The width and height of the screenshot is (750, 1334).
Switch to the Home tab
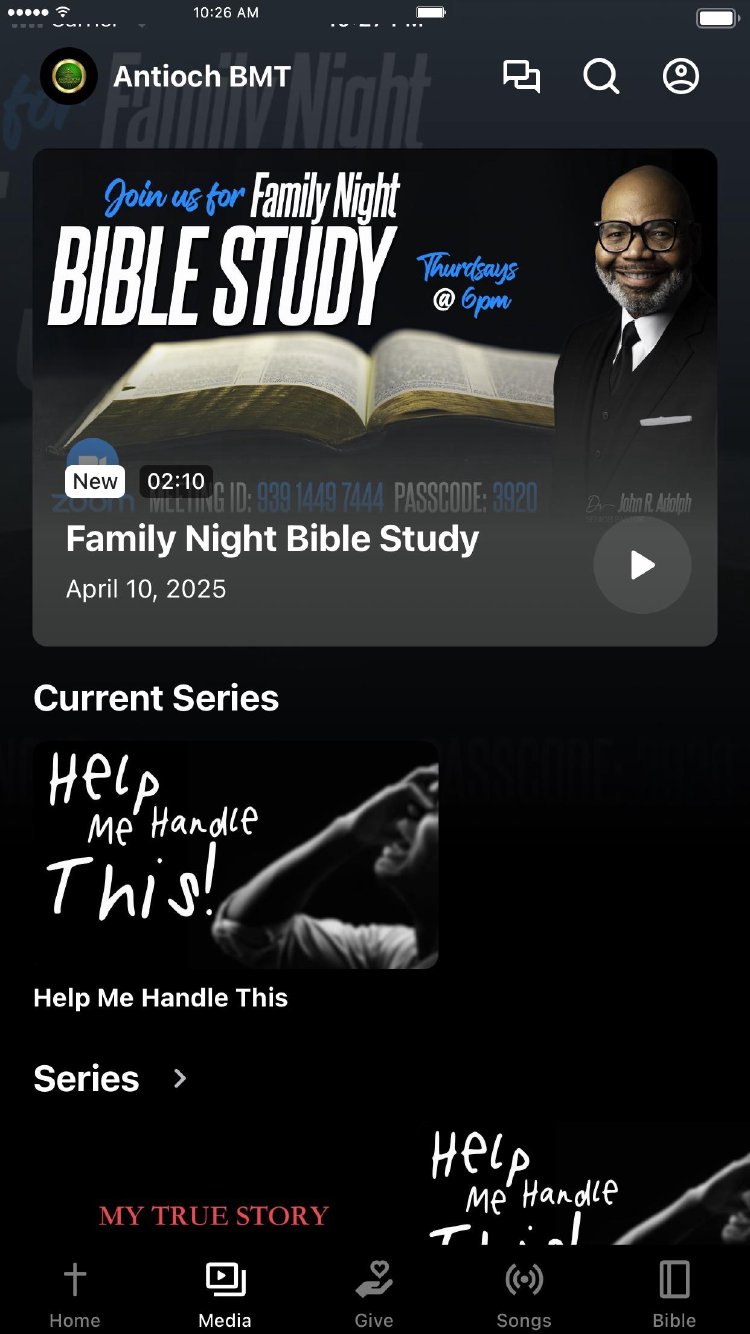coord(75,1294)
